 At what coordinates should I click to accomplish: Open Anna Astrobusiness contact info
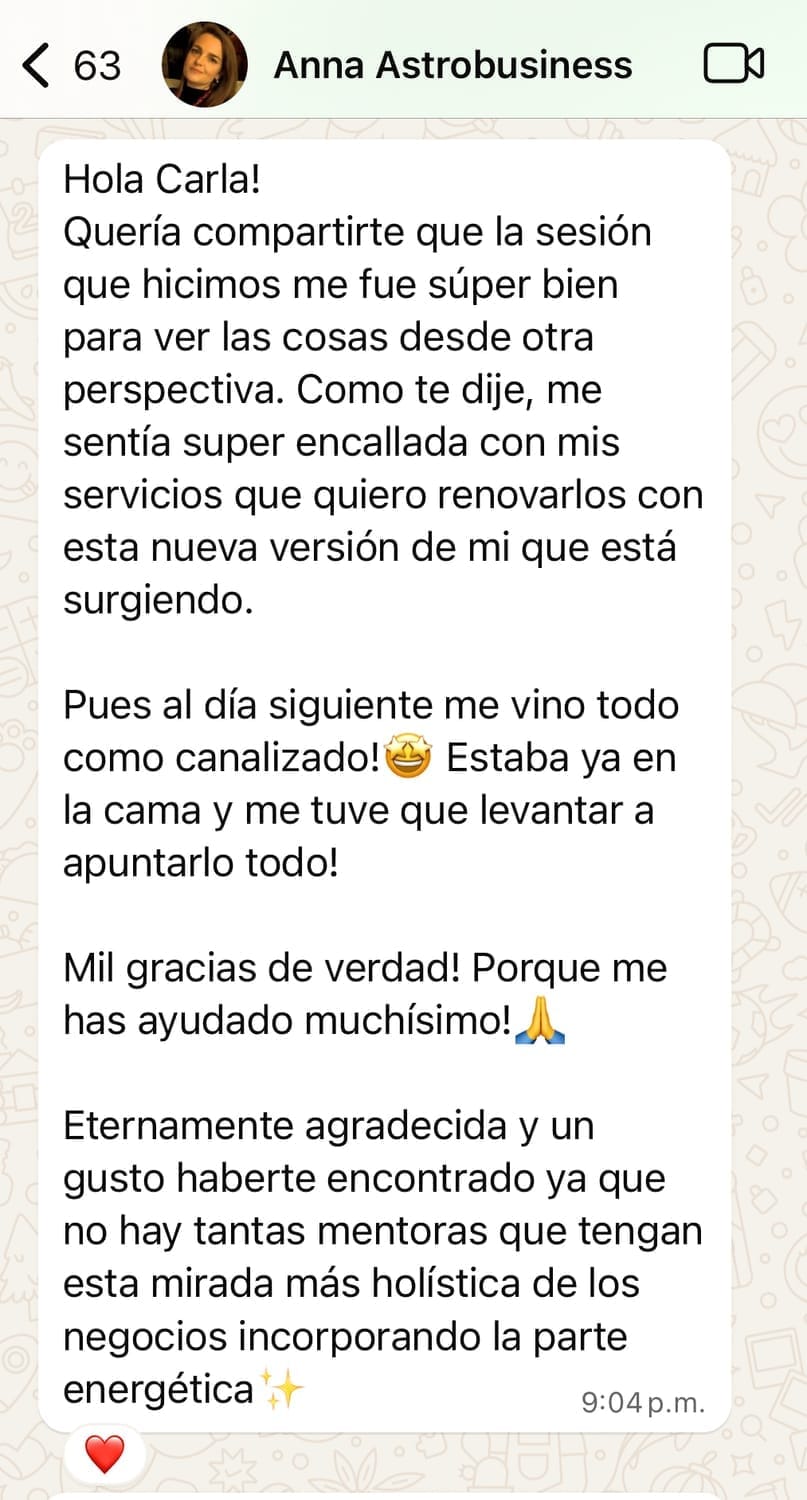(452, 66)
